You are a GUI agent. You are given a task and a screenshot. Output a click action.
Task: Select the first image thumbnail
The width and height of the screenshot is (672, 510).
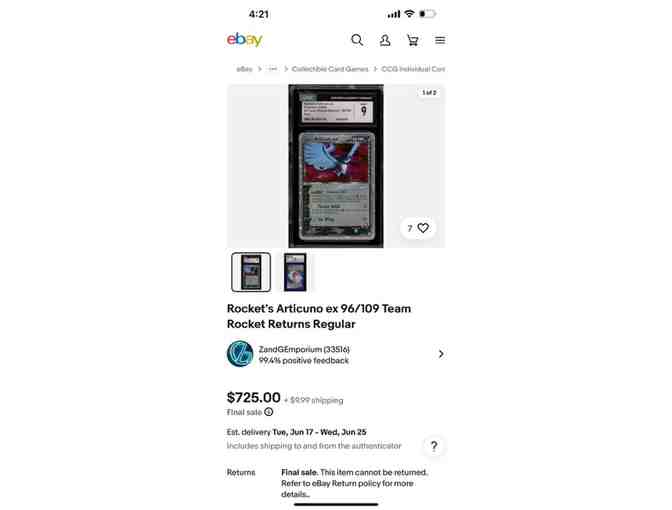(251, 272)
